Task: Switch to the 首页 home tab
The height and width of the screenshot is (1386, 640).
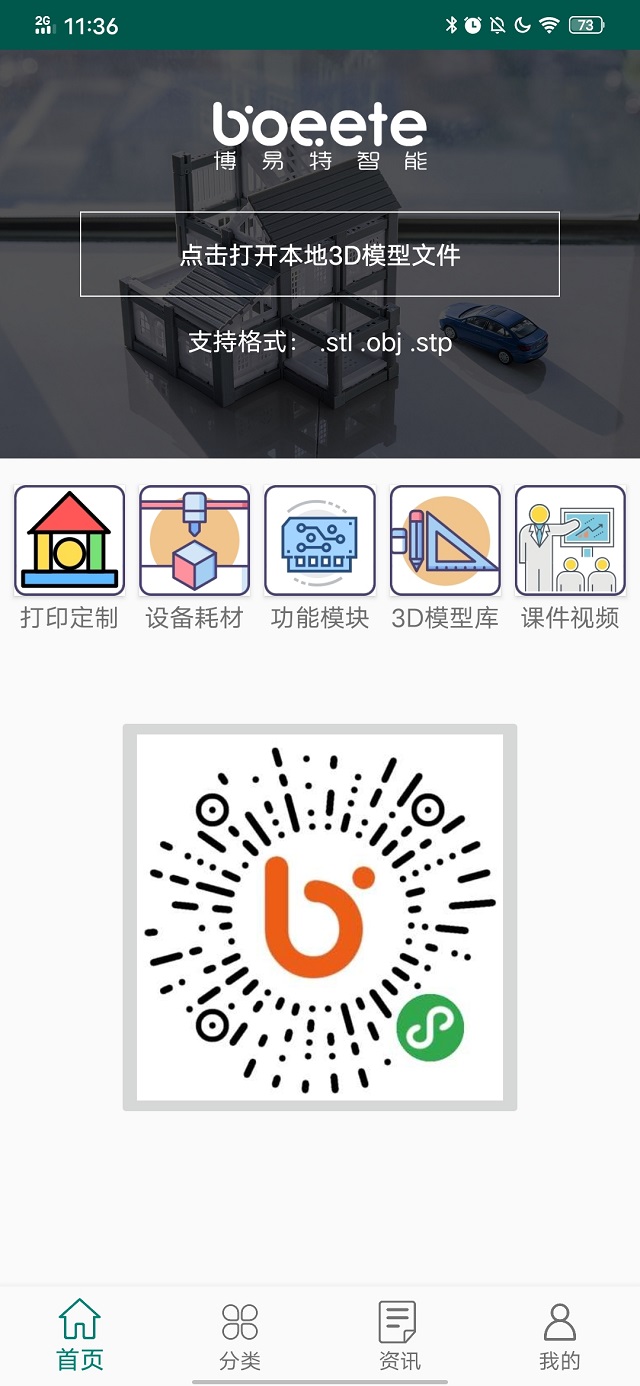Action: 80,1335
